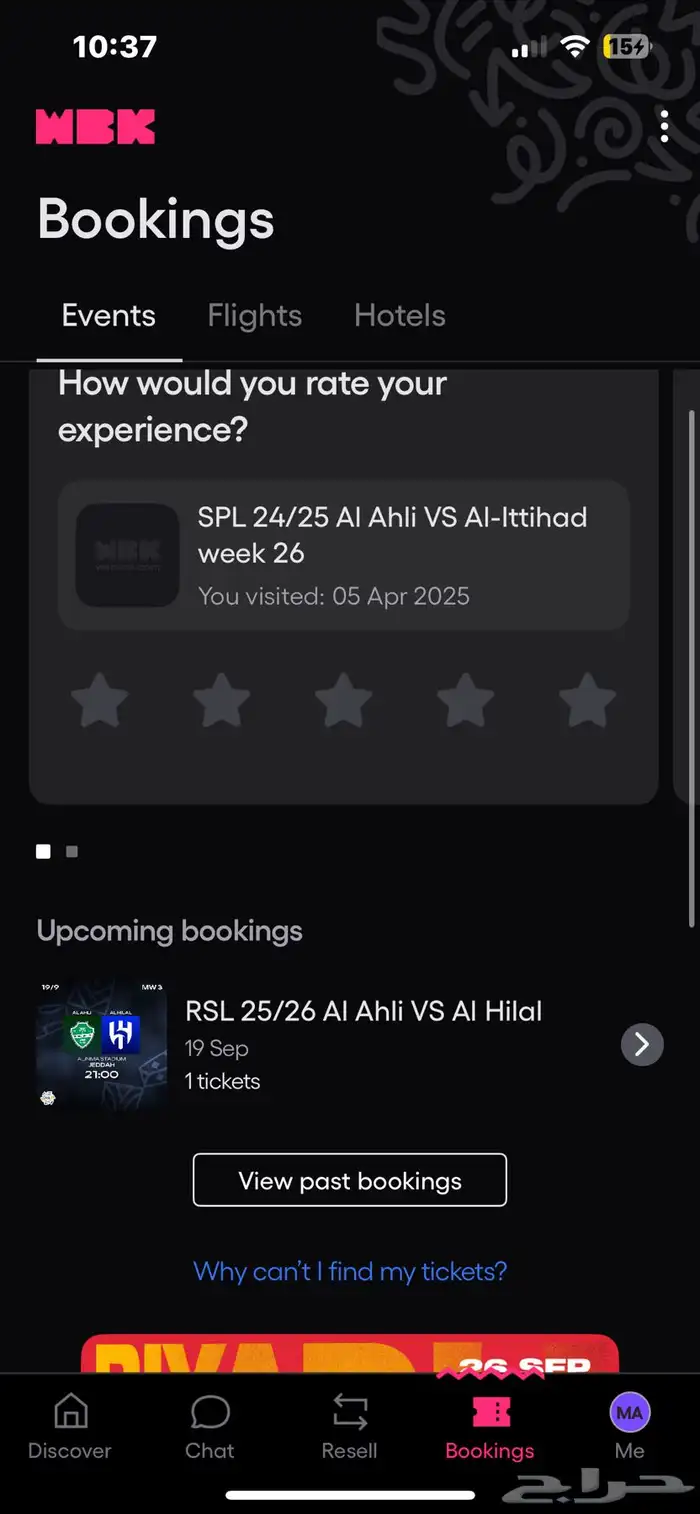Give the experience five stars

click(587, 700)
